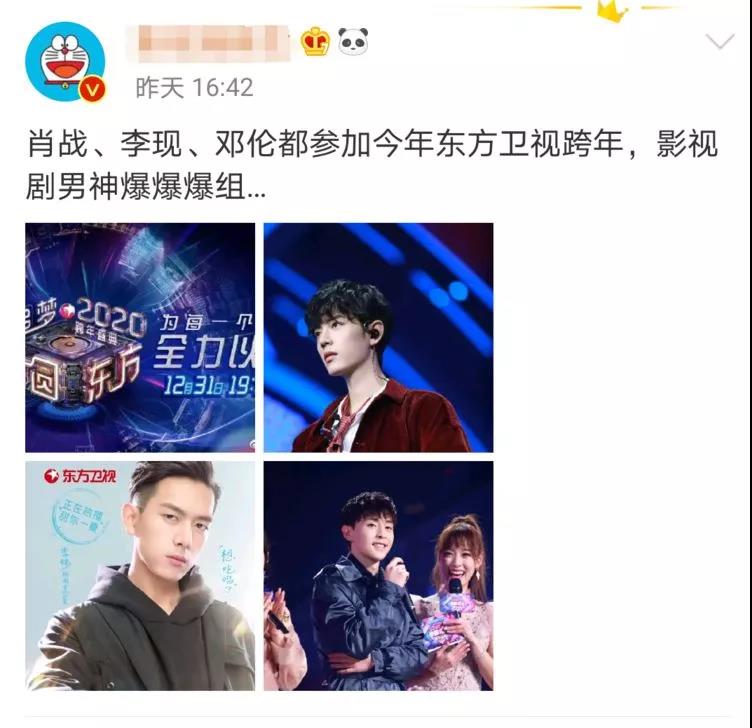Image resolution: width=752 pixels, height=728 pixels.
Task: Open the 东方卫视 poster of man in hoodie
Action: click(140, 575)
